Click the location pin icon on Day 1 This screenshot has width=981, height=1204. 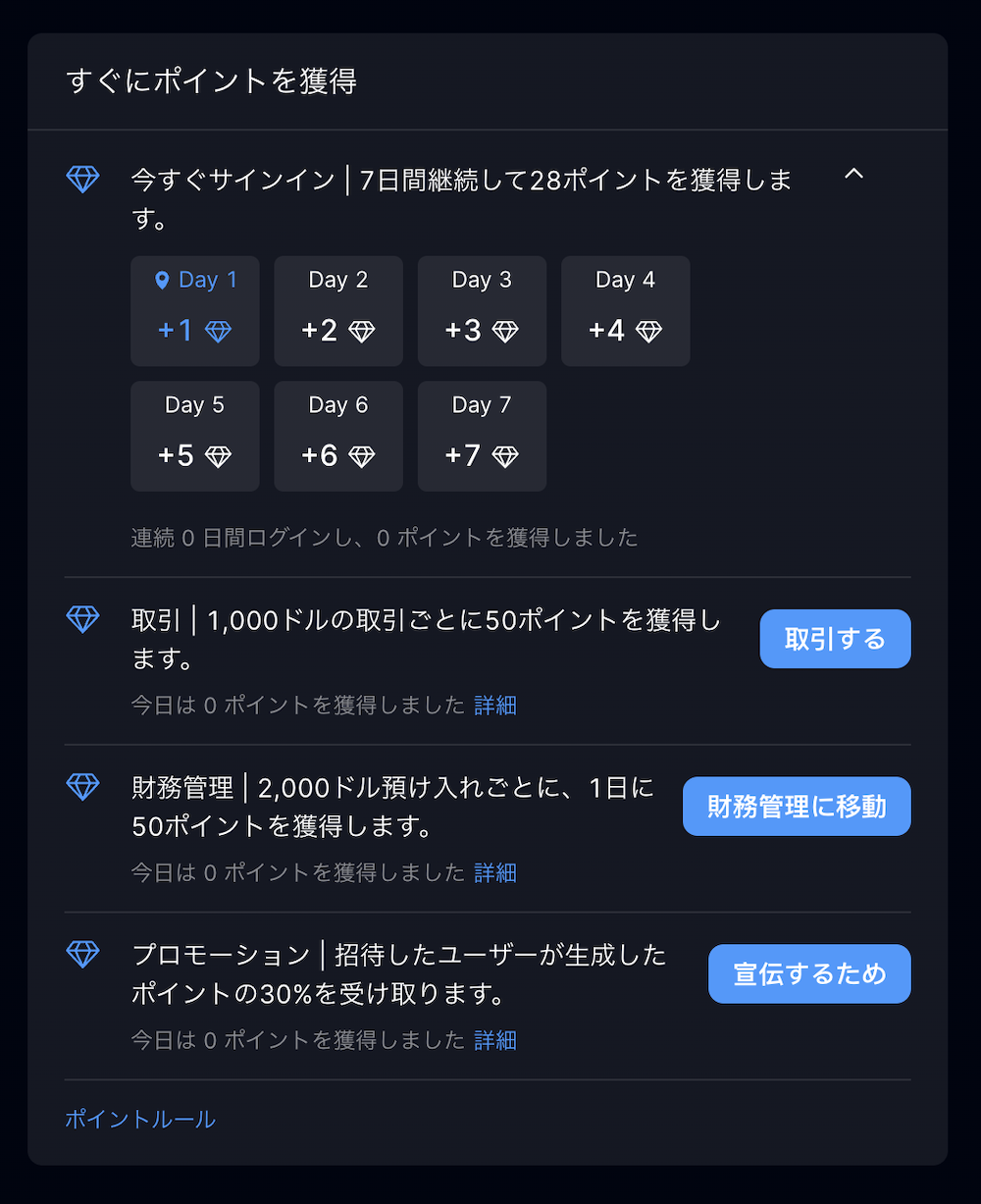(x=164, y=279)
